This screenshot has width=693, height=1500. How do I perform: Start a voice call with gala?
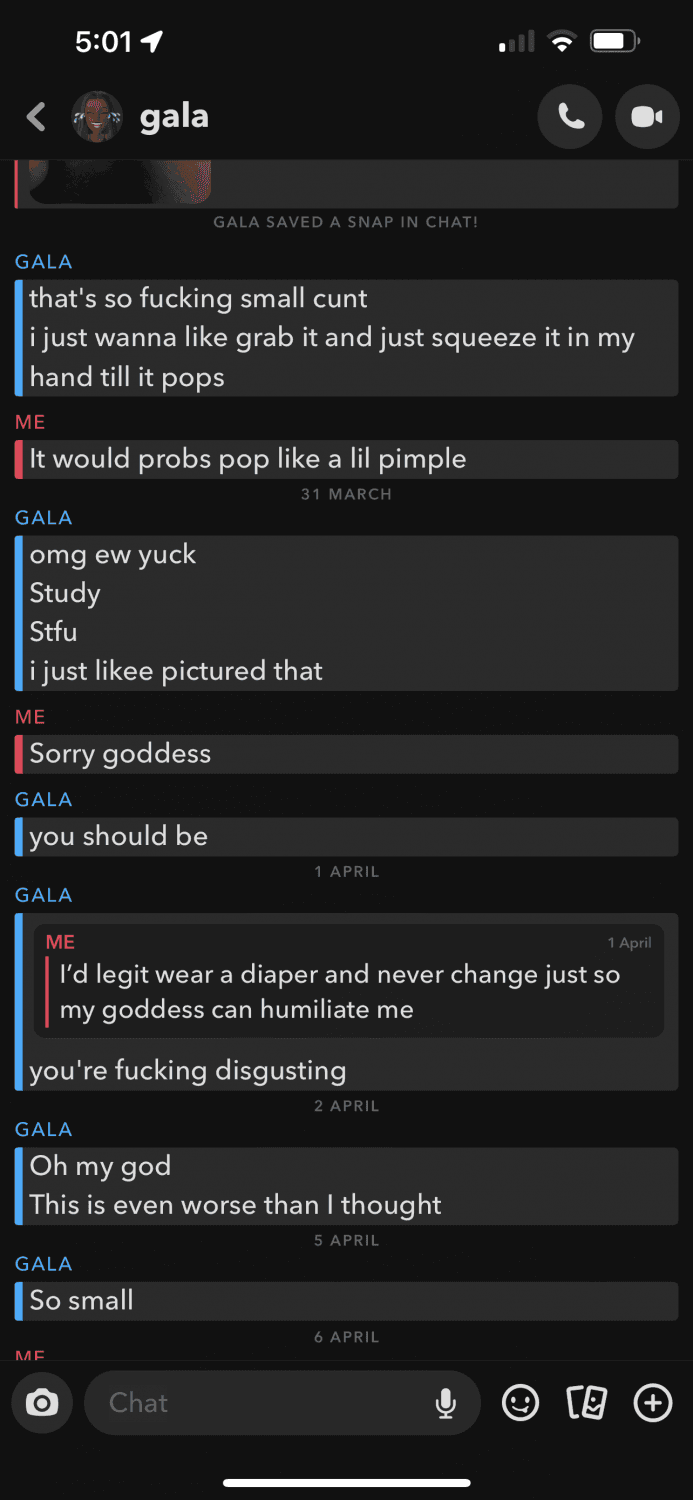tap(570, 118)
